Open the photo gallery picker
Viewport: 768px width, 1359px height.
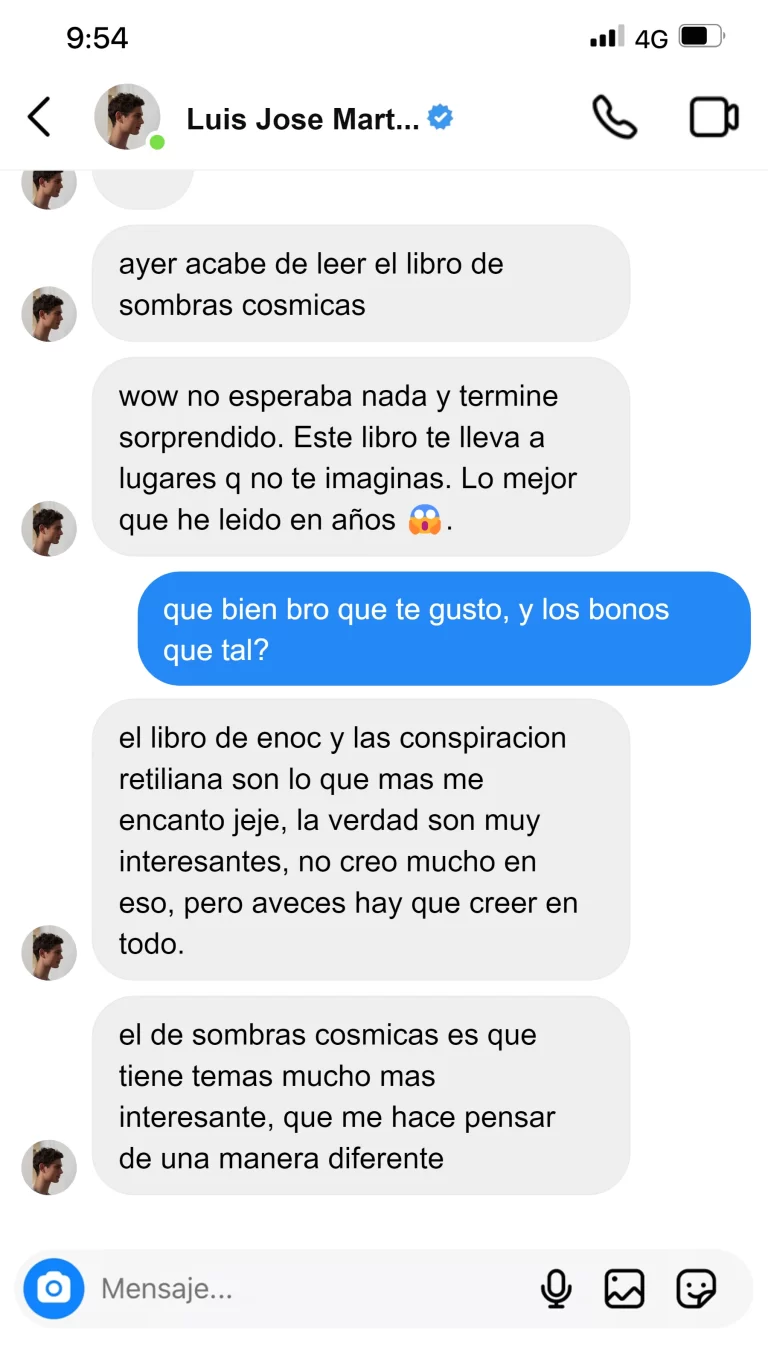(x=625, y=1288)
